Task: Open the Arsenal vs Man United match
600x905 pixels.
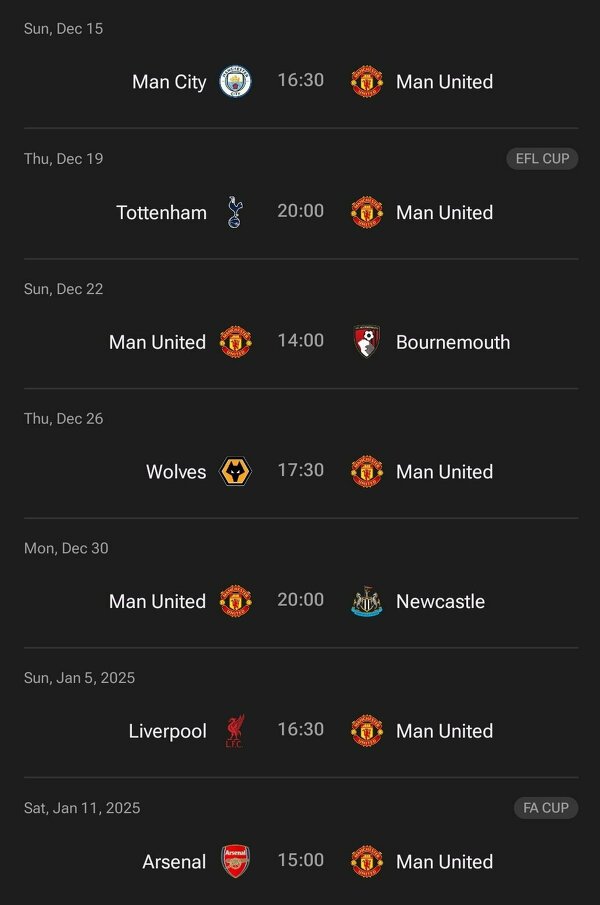Action: pos(300,861)
